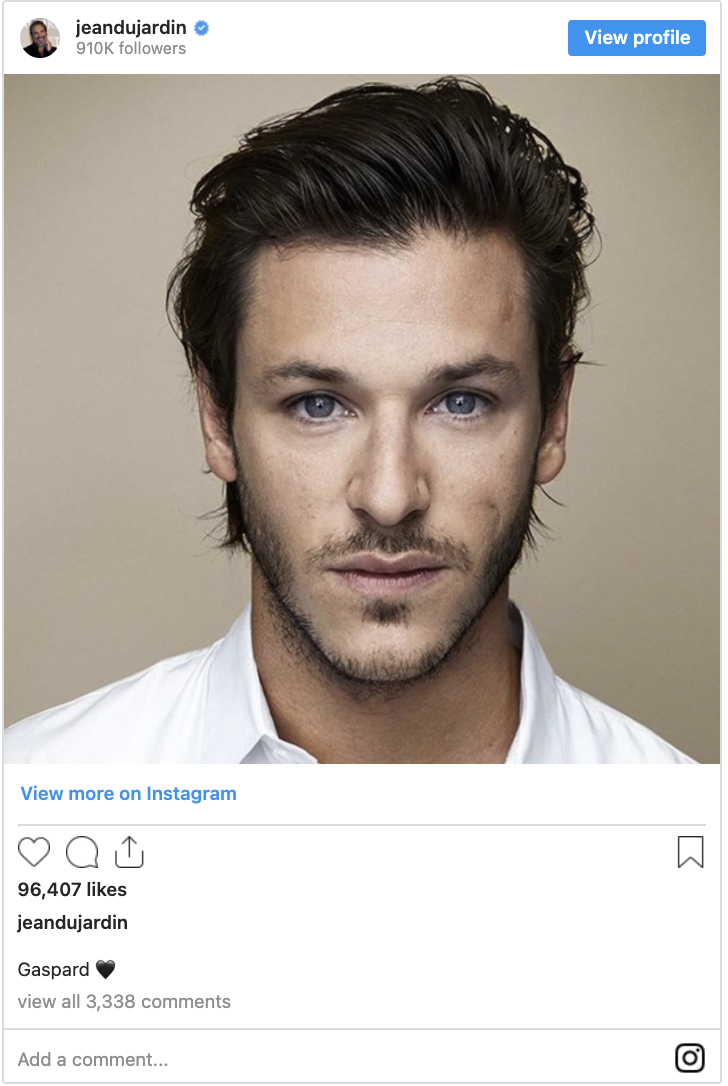Open Instagram via the logo icon
Image resolution: width=728 pixels, height=1086 pixels.
pos(690,1058)
